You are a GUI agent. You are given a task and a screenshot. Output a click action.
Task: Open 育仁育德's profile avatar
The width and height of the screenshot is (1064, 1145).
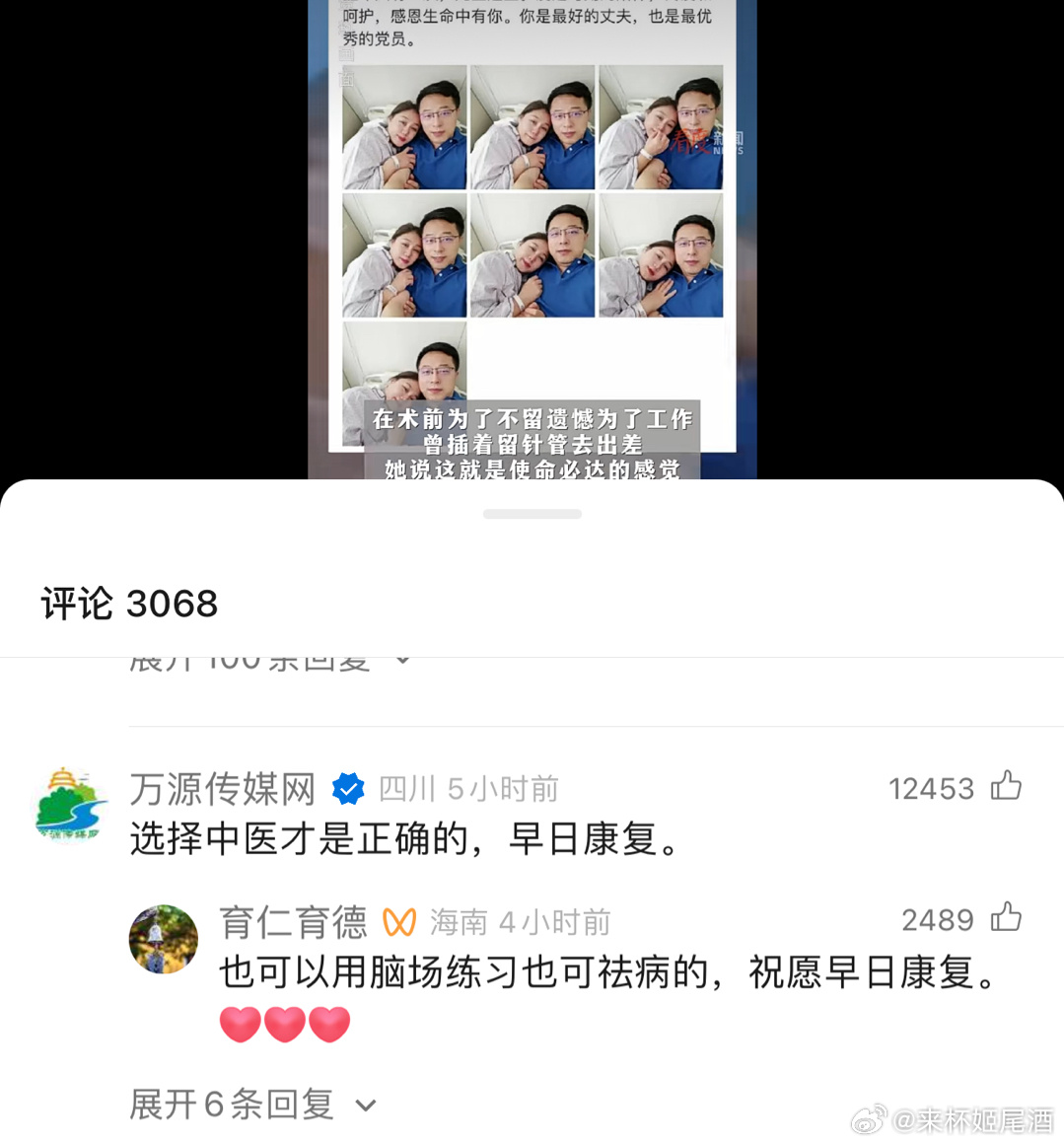click(x=164, y=939)
